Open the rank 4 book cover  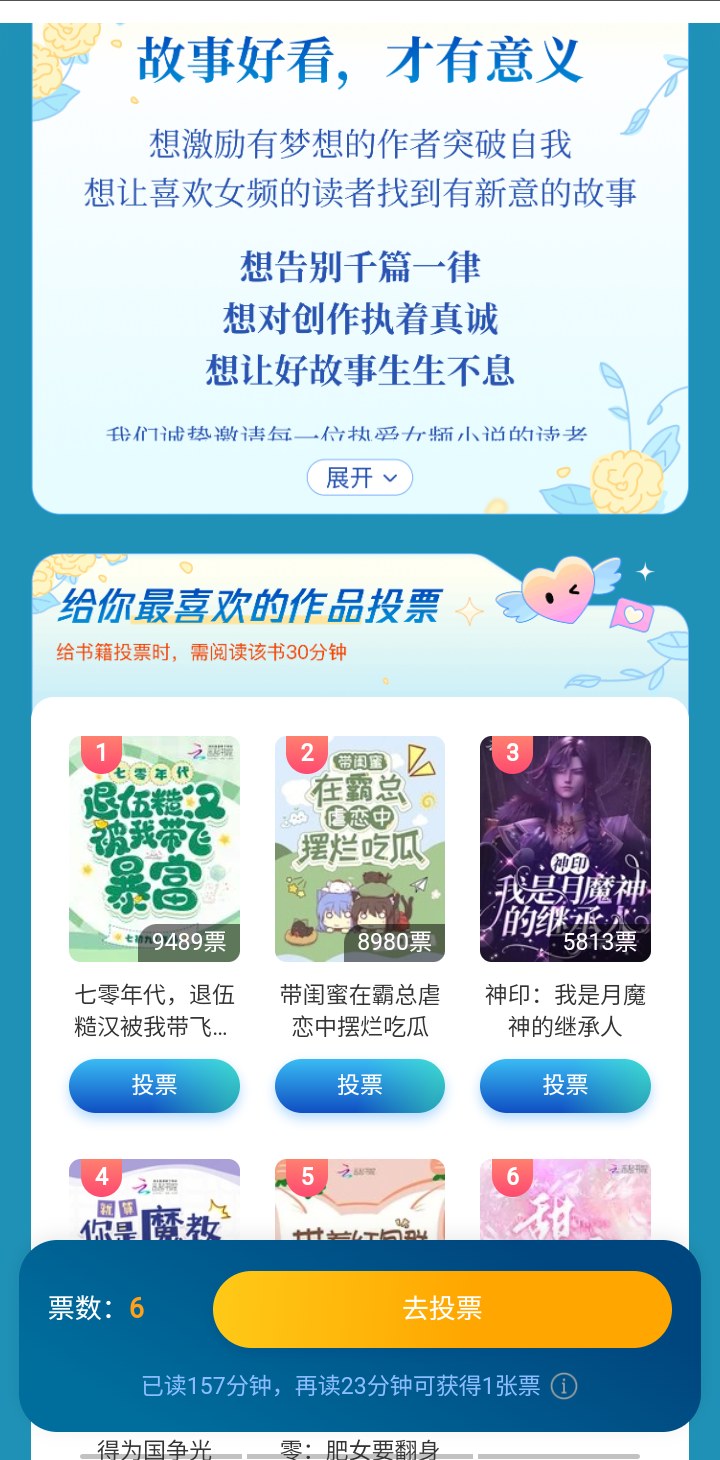[154, 1200]
